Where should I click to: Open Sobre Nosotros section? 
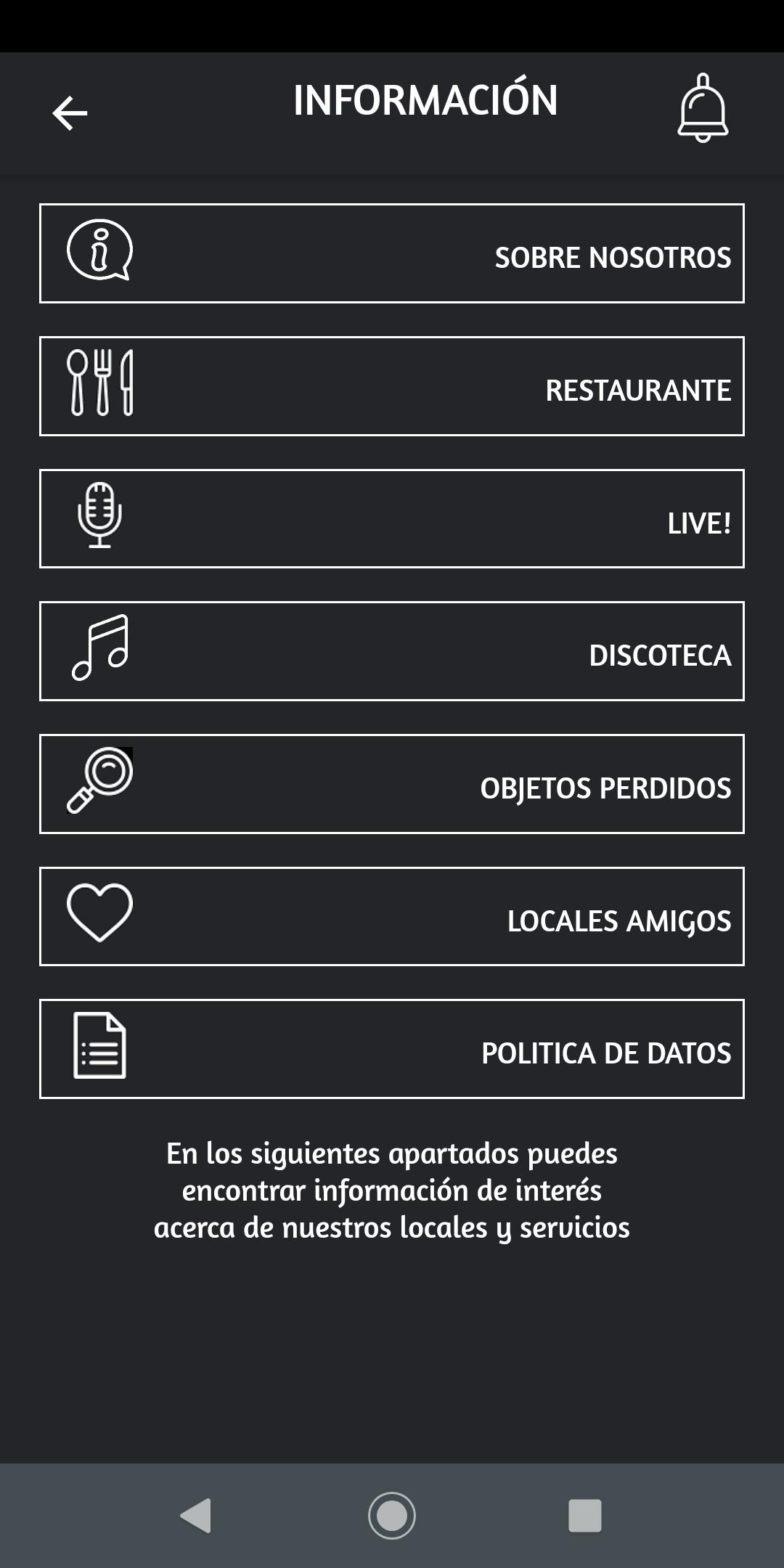pyautogui.click(x=392, y=253)
